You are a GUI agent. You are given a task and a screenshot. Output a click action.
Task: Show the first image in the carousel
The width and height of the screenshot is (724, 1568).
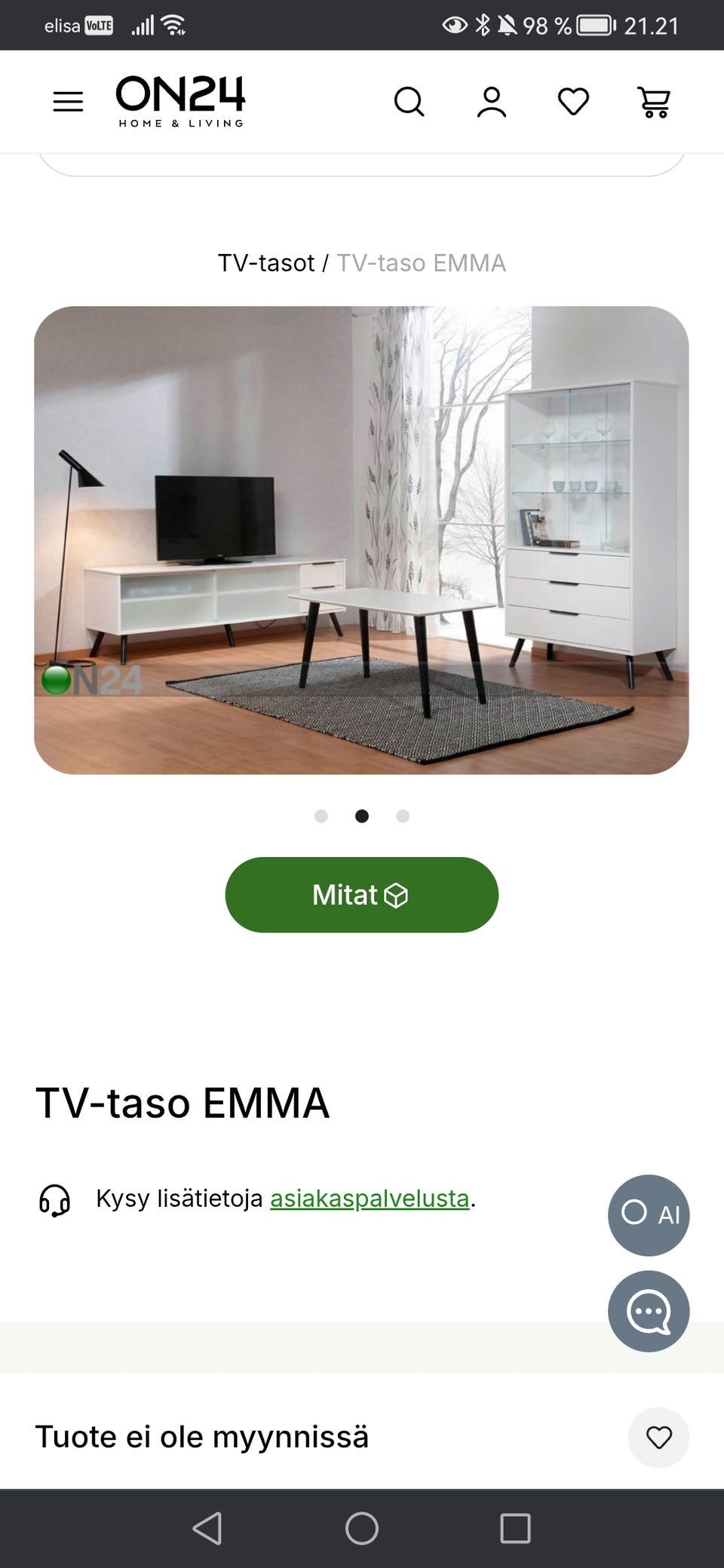tap(321, 816)
